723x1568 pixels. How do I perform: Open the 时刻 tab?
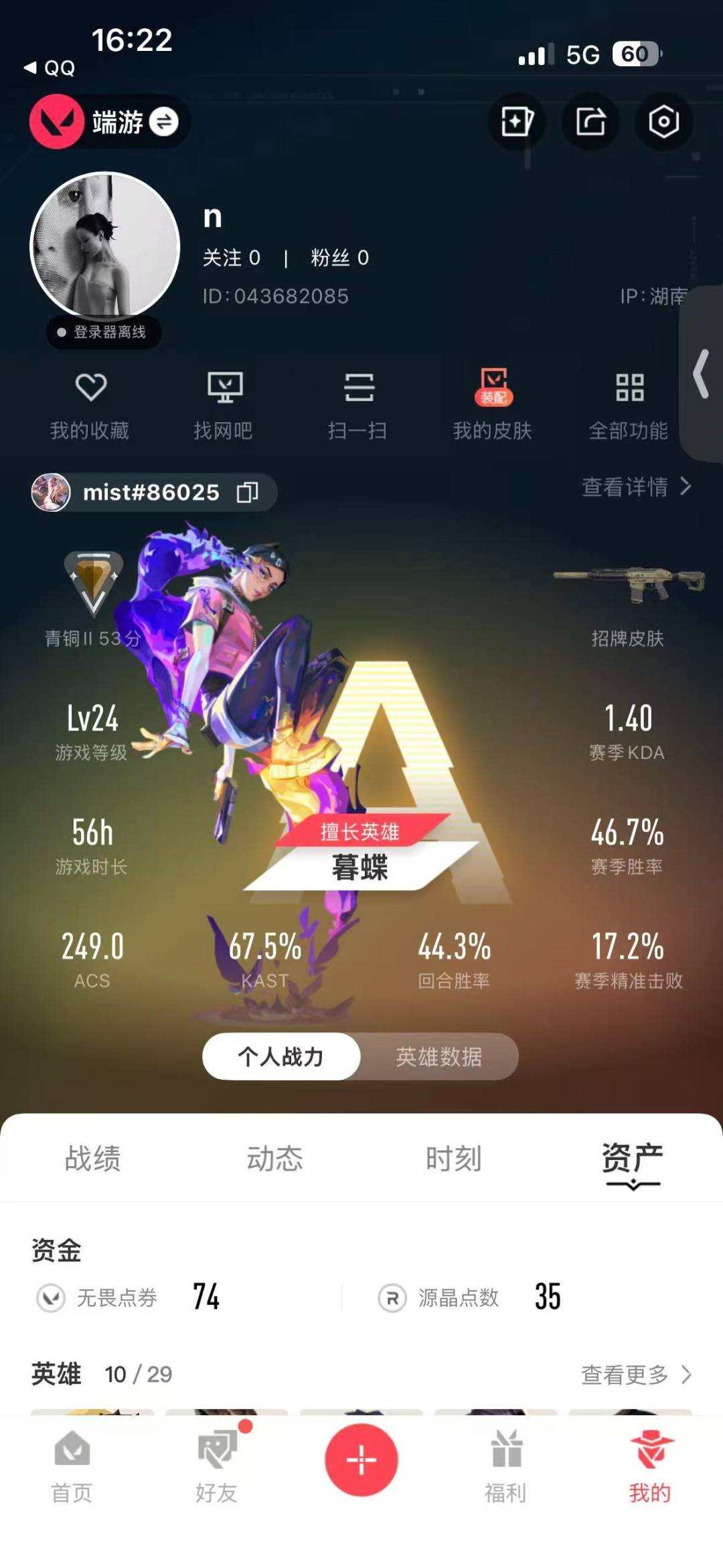click(x=454, y=1157)
